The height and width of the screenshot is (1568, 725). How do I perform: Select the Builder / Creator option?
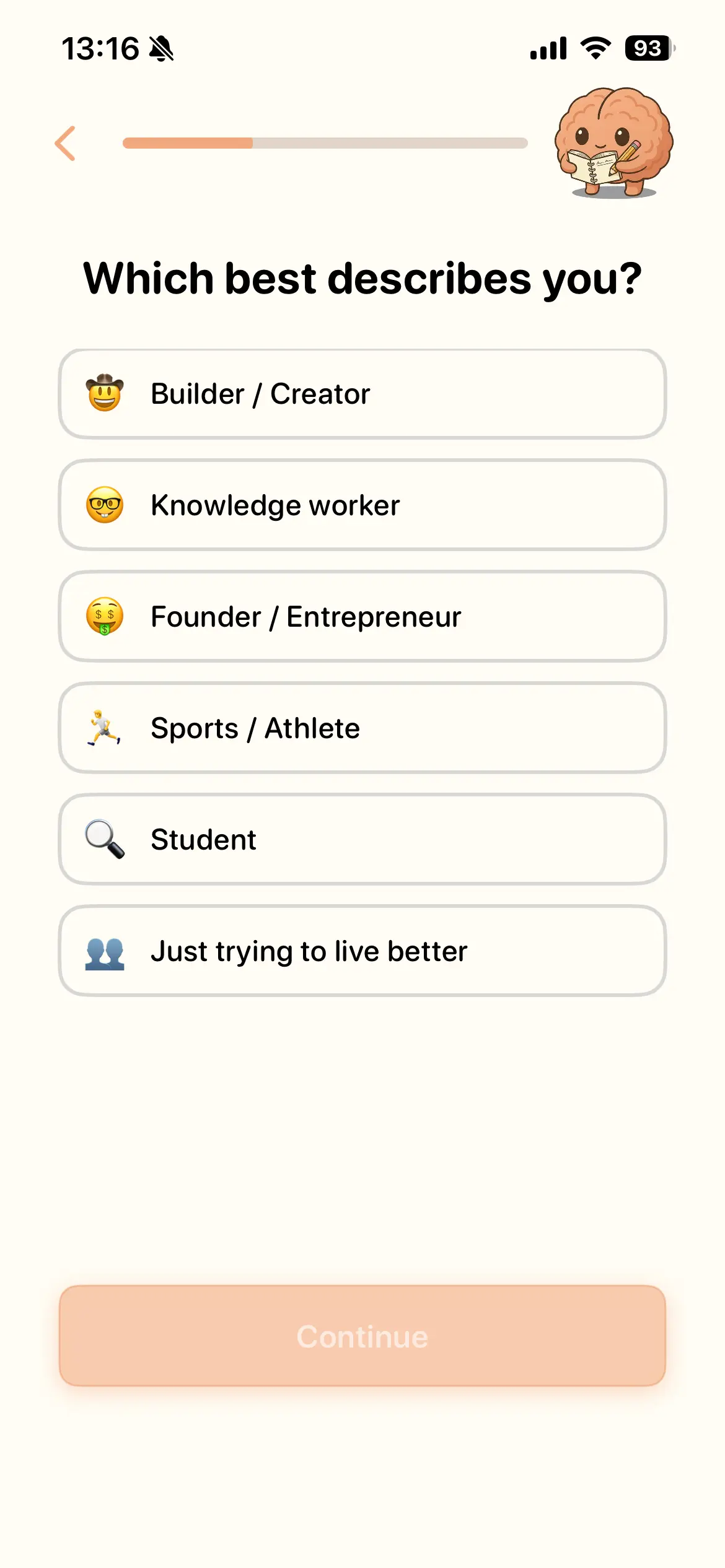click(x=362, y=394)
